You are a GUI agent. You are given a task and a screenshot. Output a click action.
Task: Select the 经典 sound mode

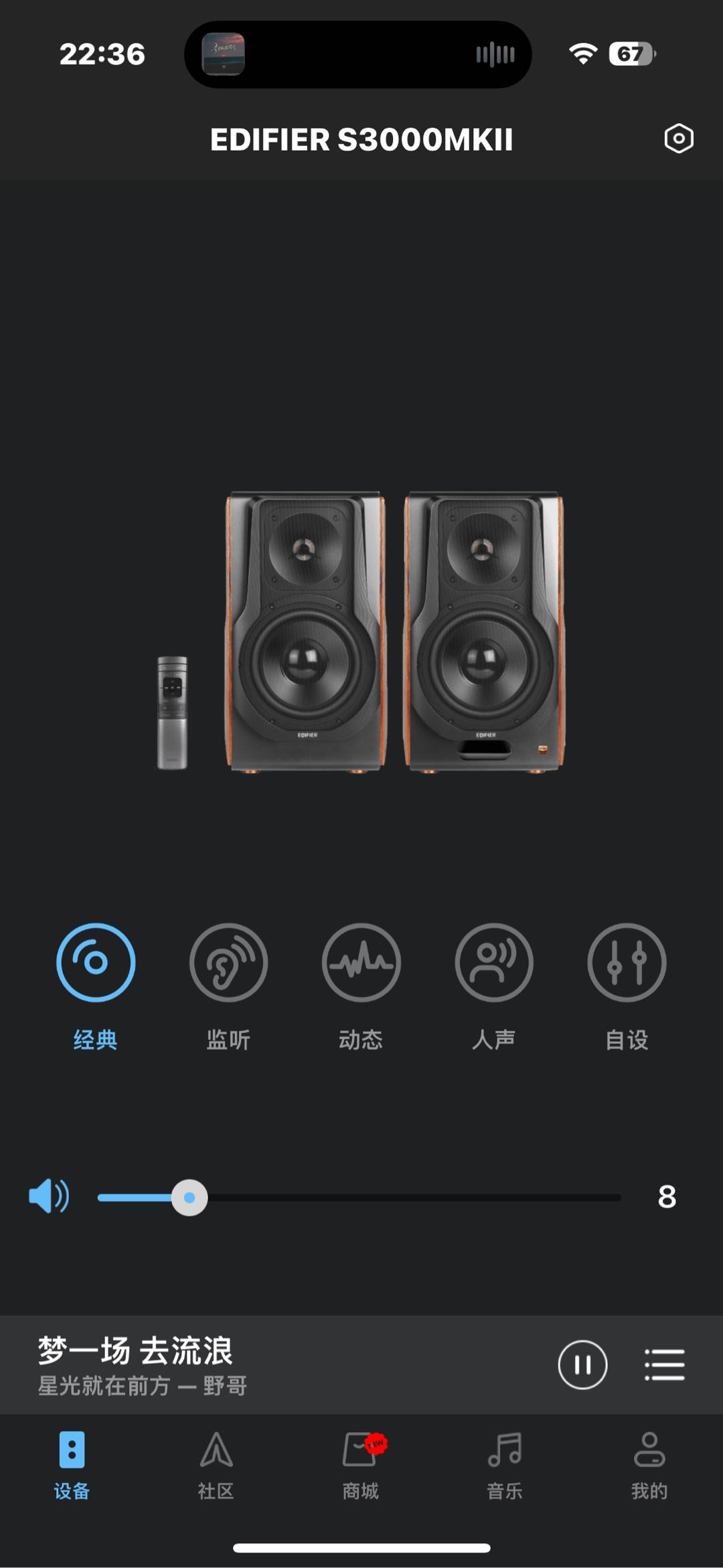point(96,962)
